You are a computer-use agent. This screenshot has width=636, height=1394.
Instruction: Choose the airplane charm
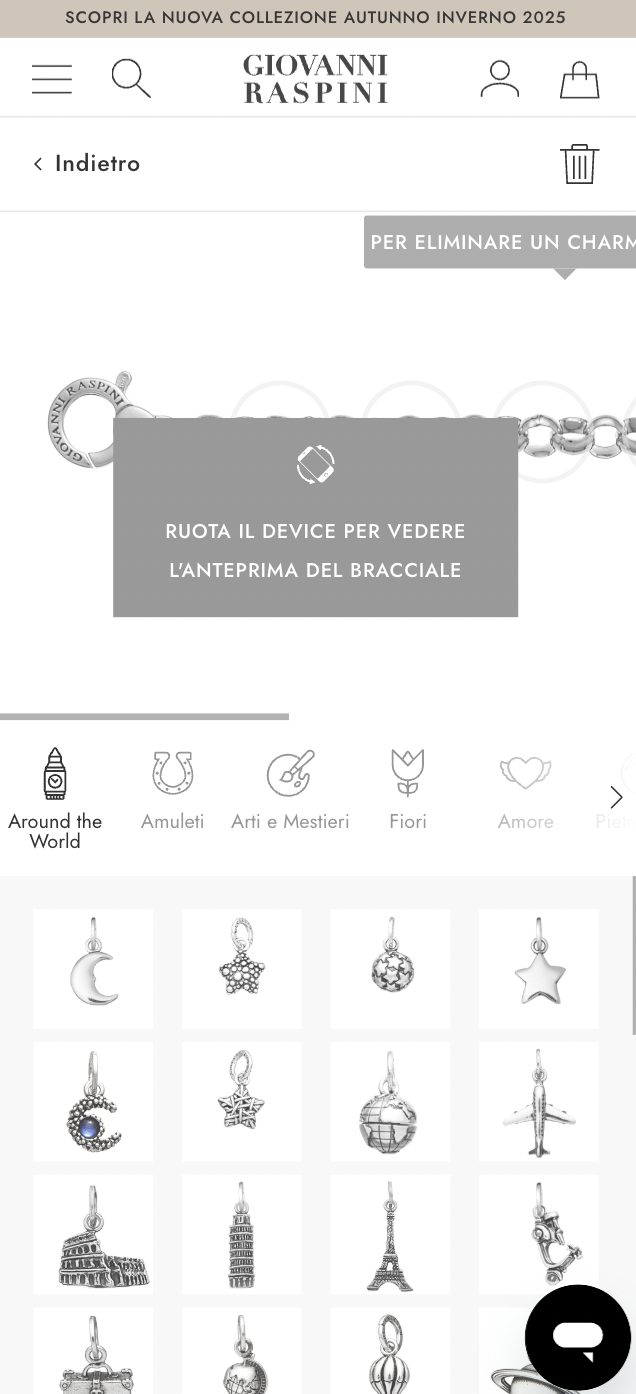click(539, 1101)
